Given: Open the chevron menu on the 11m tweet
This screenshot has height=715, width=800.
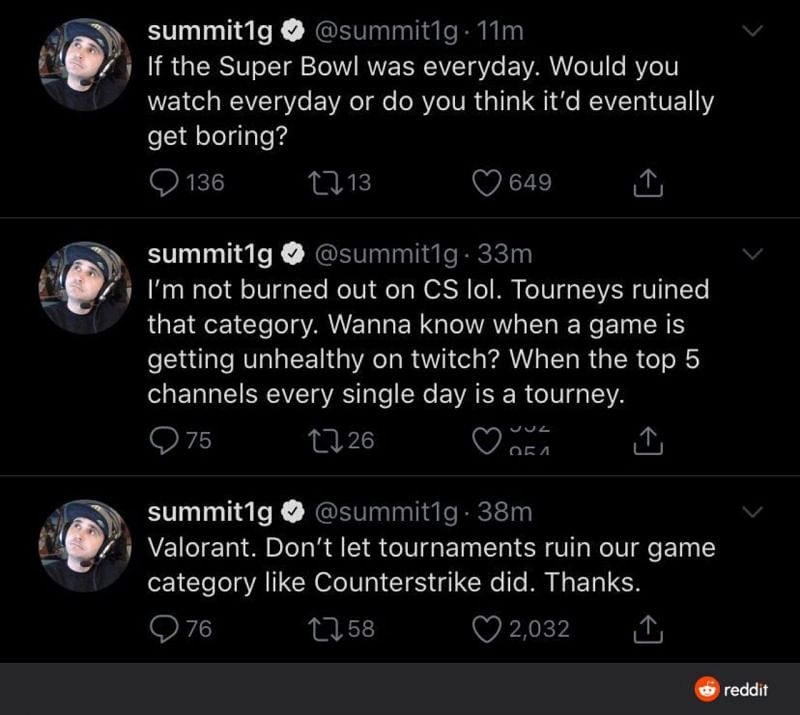Looking at the screenshot, I should coord(753,32).
